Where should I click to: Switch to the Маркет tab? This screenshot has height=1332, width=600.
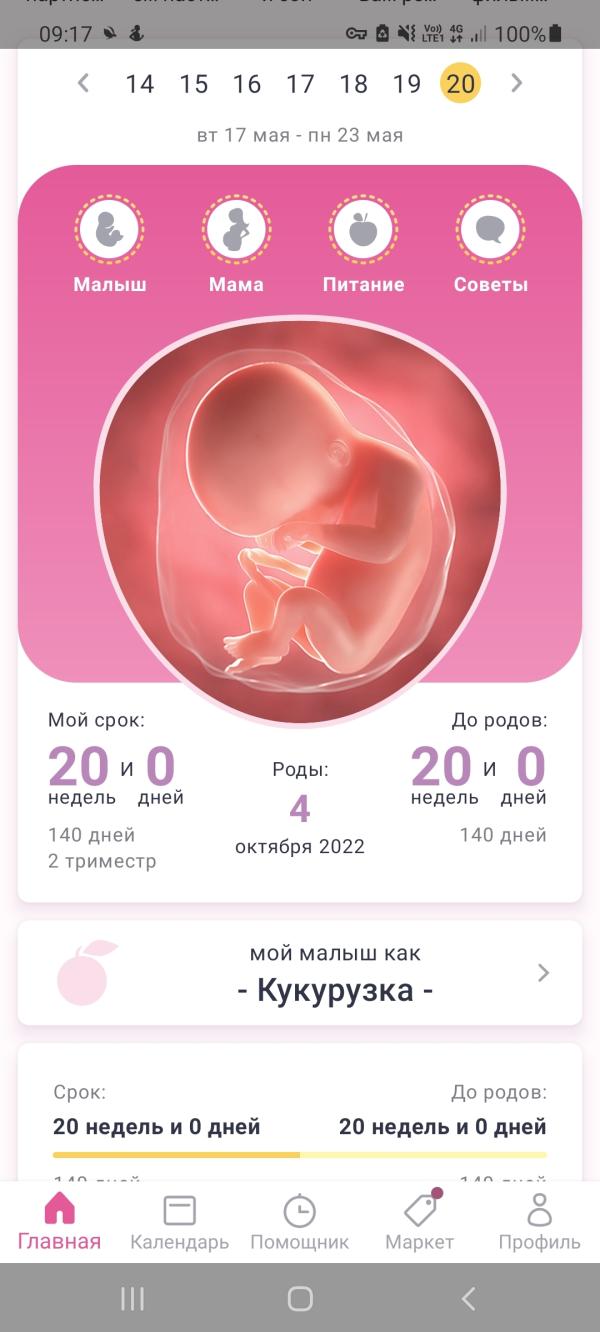point(420,1222)
